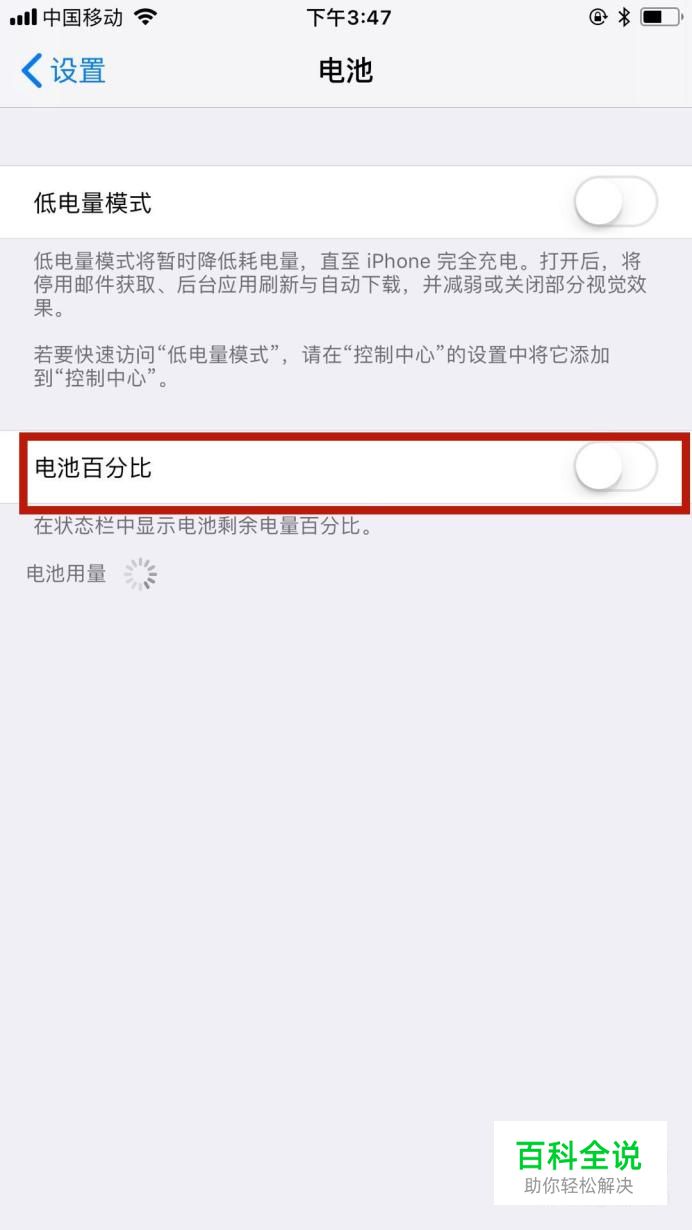
Task: Go back to 设置
Action: click(x=63, y=71)
